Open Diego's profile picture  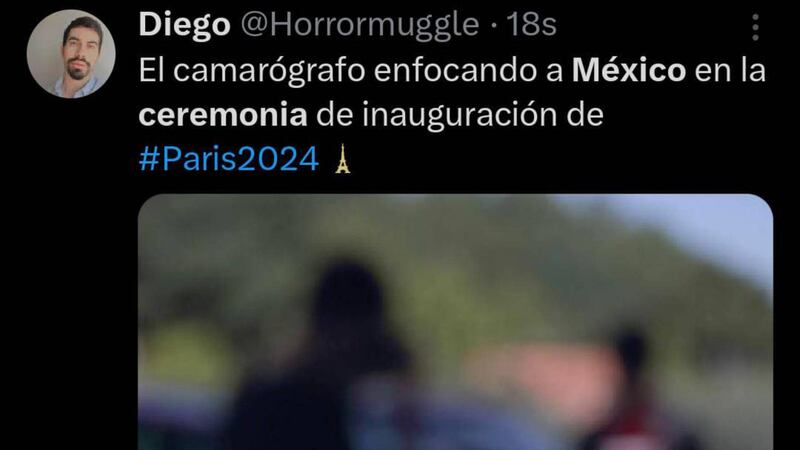71,54
